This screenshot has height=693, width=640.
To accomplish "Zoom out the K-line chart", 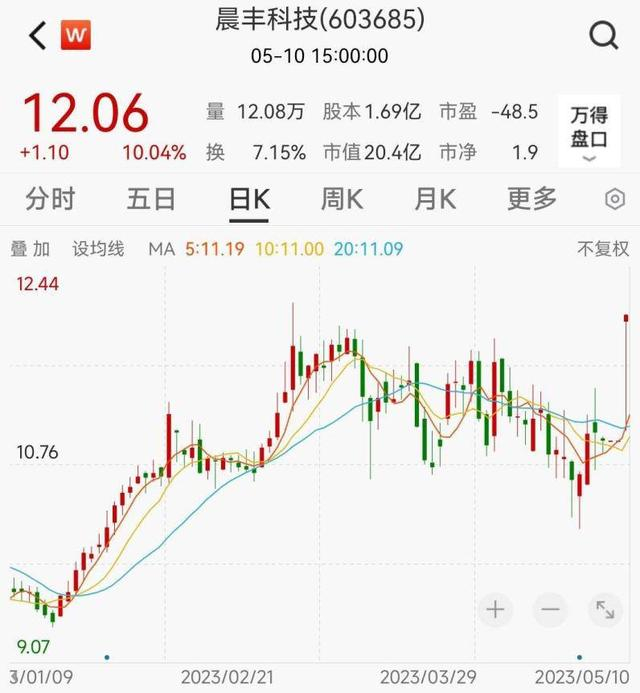I will (550, 609).
